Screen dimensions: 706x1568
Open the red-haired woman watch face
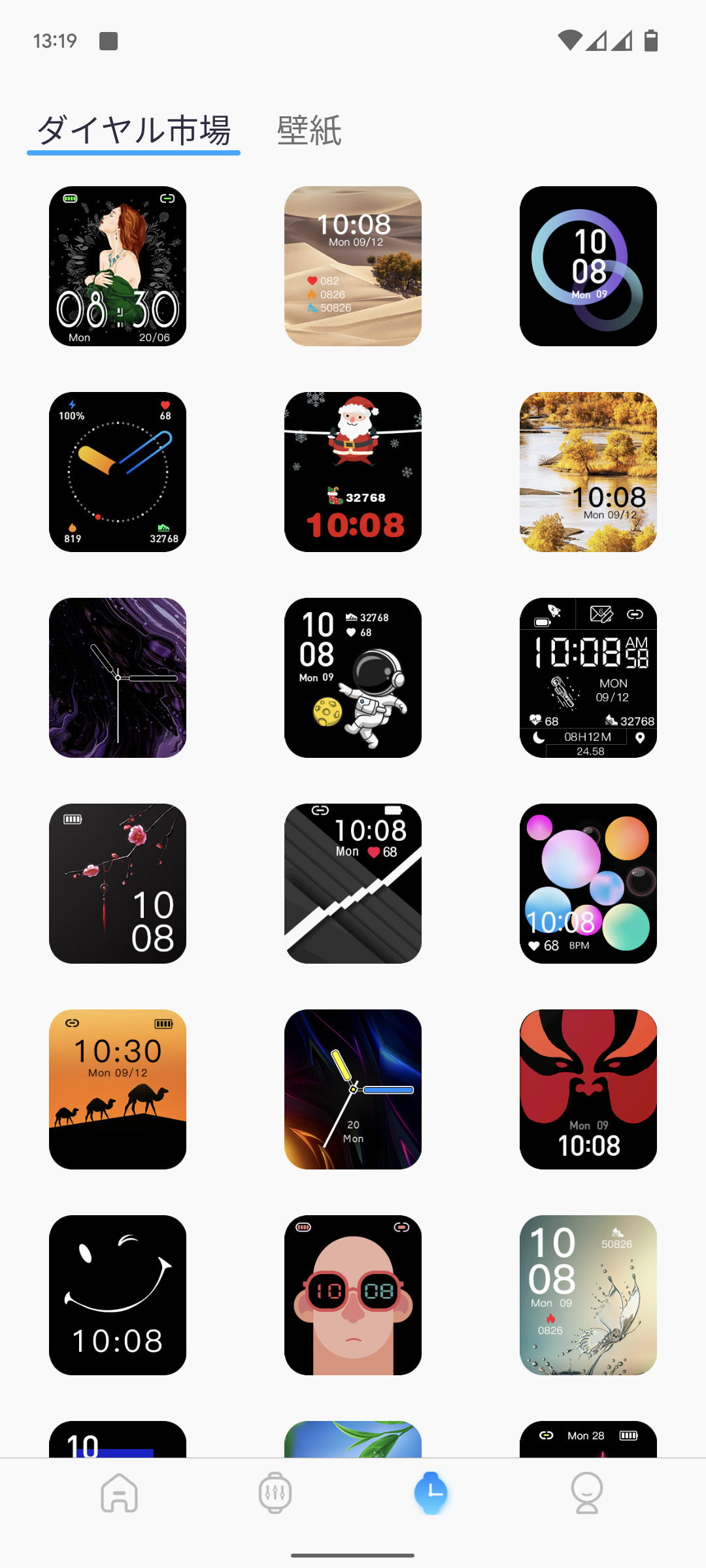click(x=118, y=266)
